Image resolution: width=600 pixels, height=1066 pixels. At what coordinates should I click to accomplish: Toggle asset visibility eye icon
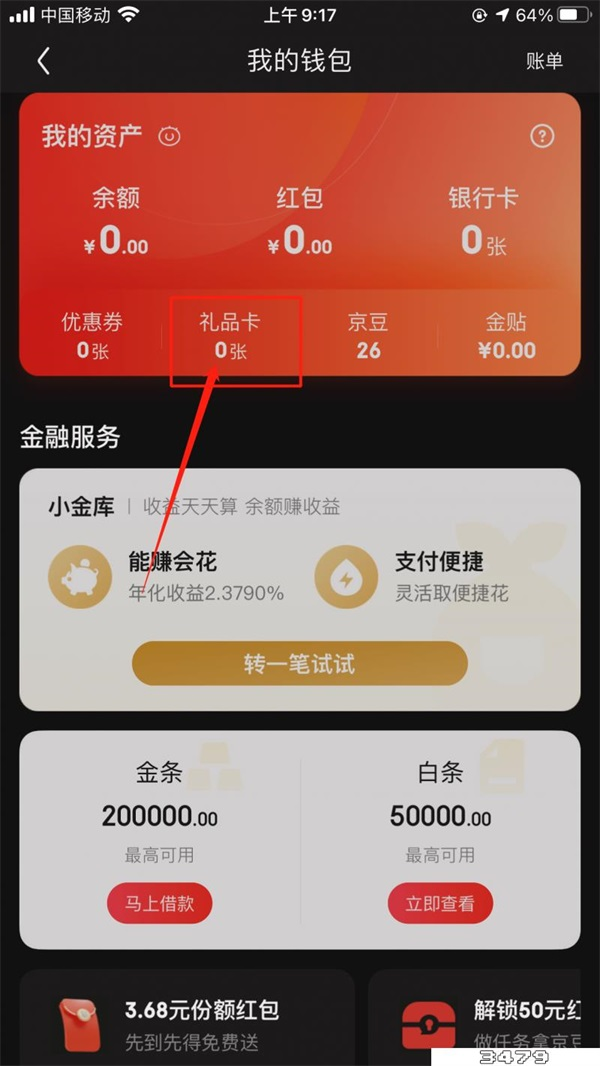169,137
